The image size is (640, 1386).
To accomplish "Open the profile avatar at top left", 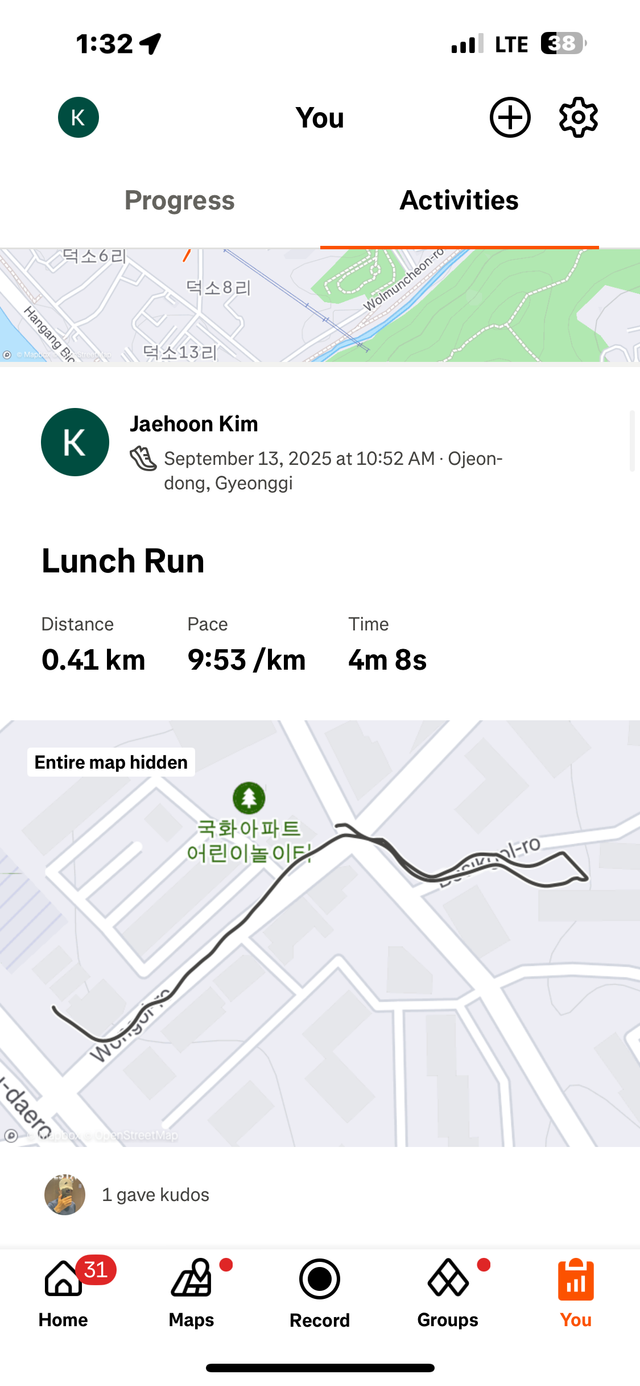I will click(78, 118).
